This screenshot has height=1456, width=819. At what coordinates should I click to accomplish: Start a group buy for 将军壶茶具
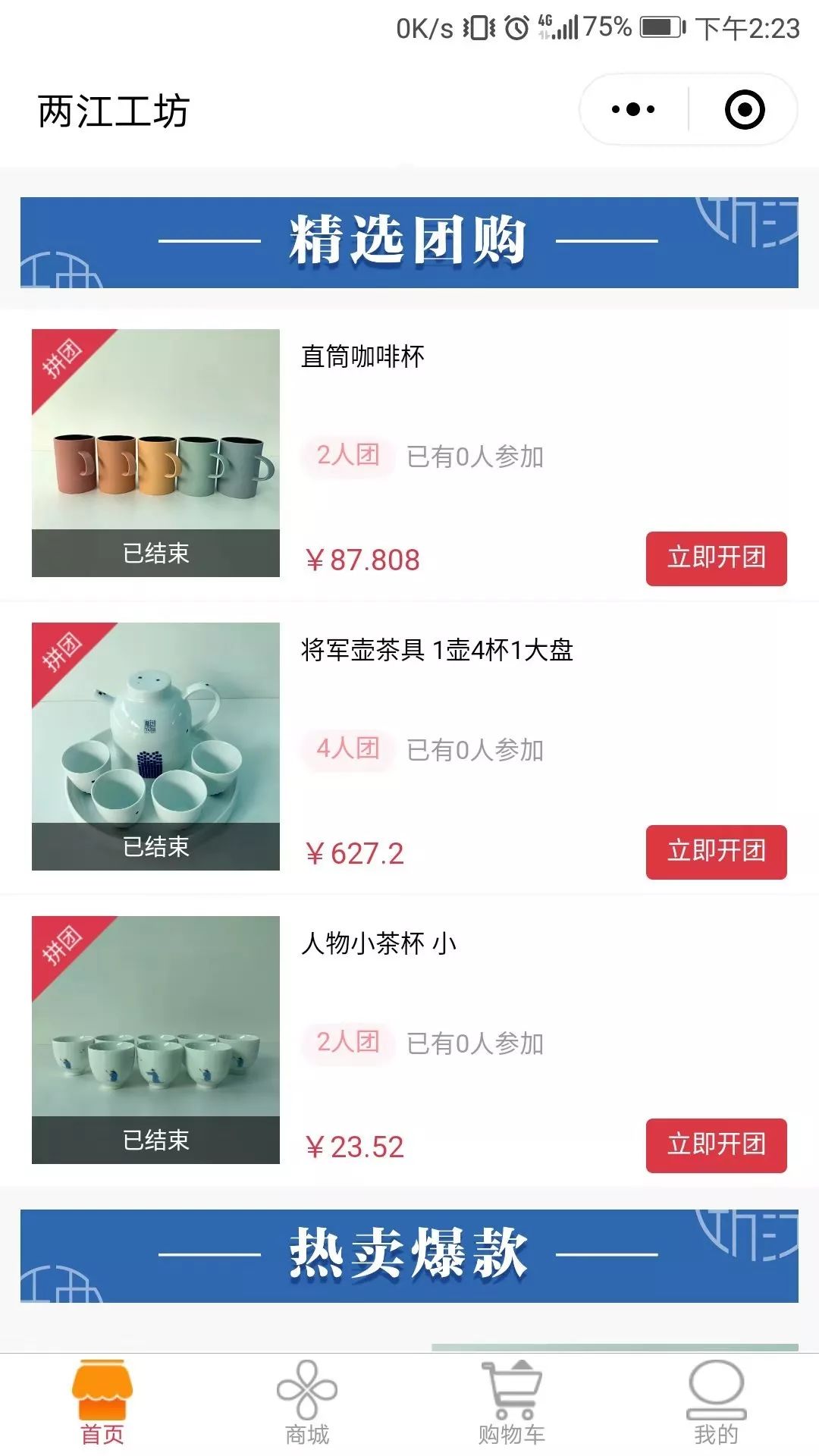click(x=716, y=852)
